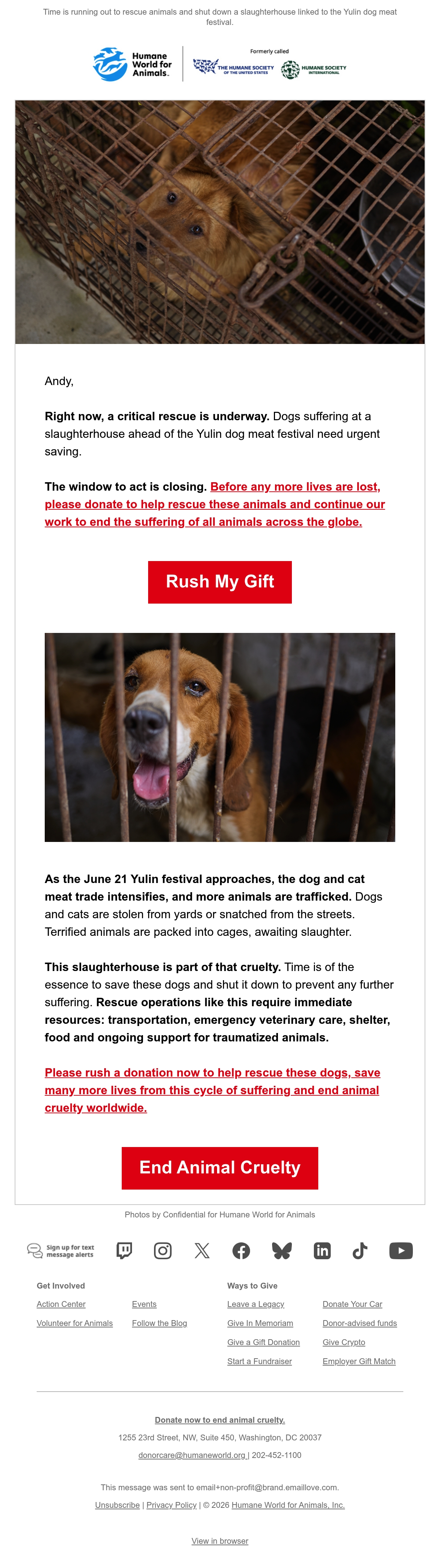440x1568 pixels.
Task: Open Leave a Legacy link
Action: pos(256,1304)
